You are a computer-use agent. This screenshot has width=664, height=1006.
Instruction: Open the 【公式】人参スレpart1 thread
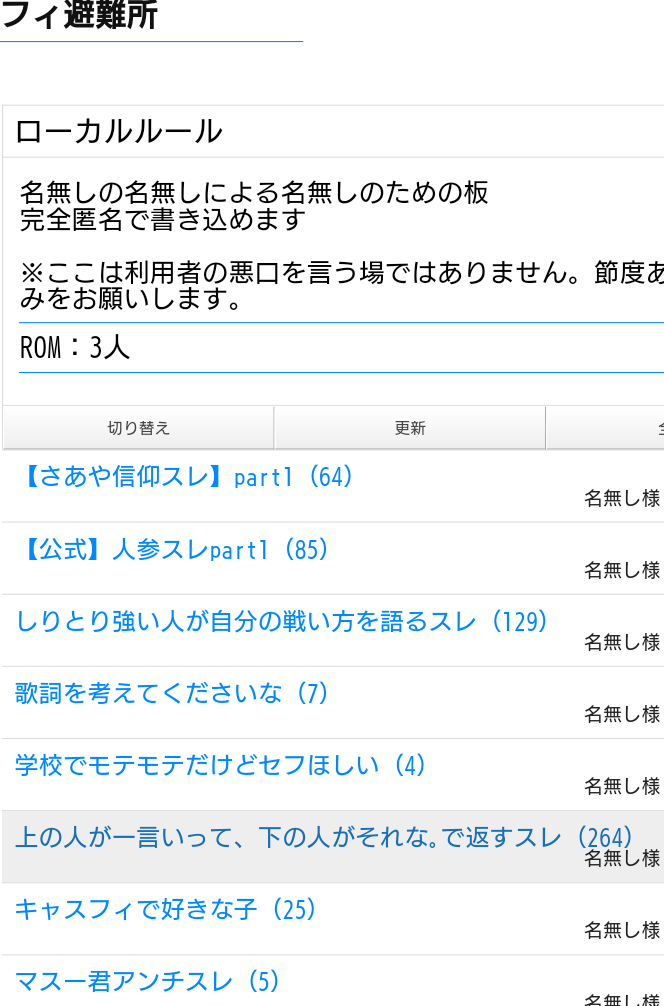click(x=174, y=550)
